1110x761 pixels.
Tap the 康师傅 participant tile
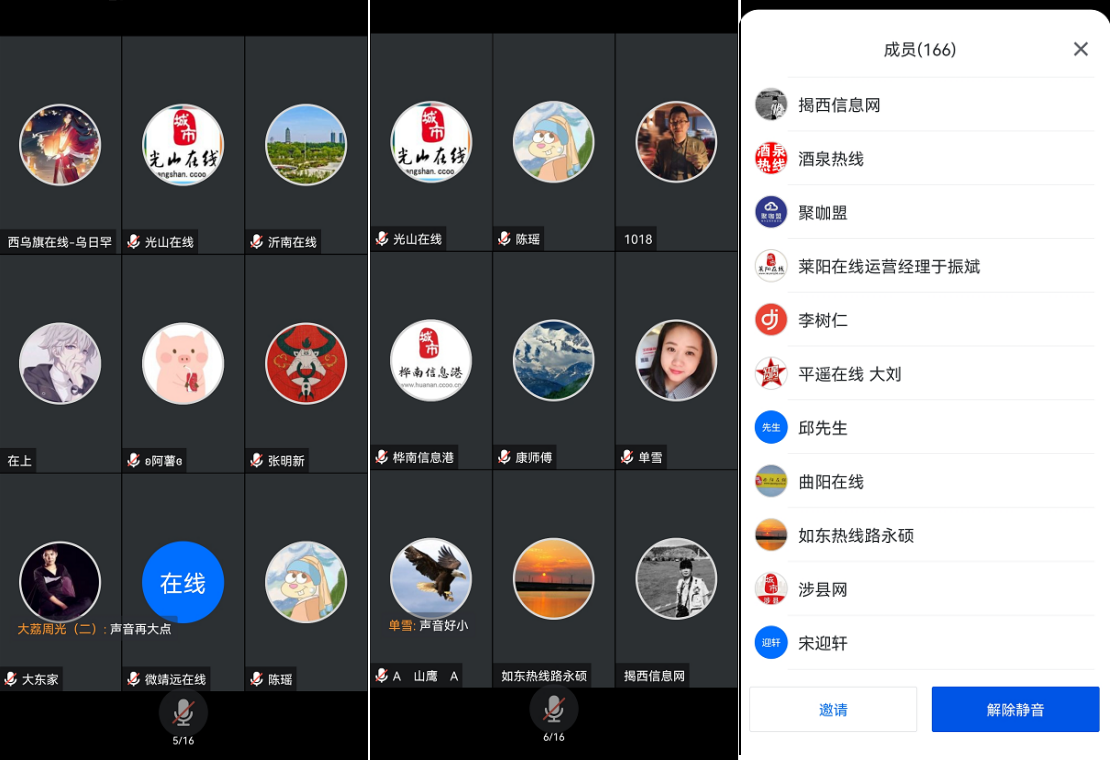point(553,361)
